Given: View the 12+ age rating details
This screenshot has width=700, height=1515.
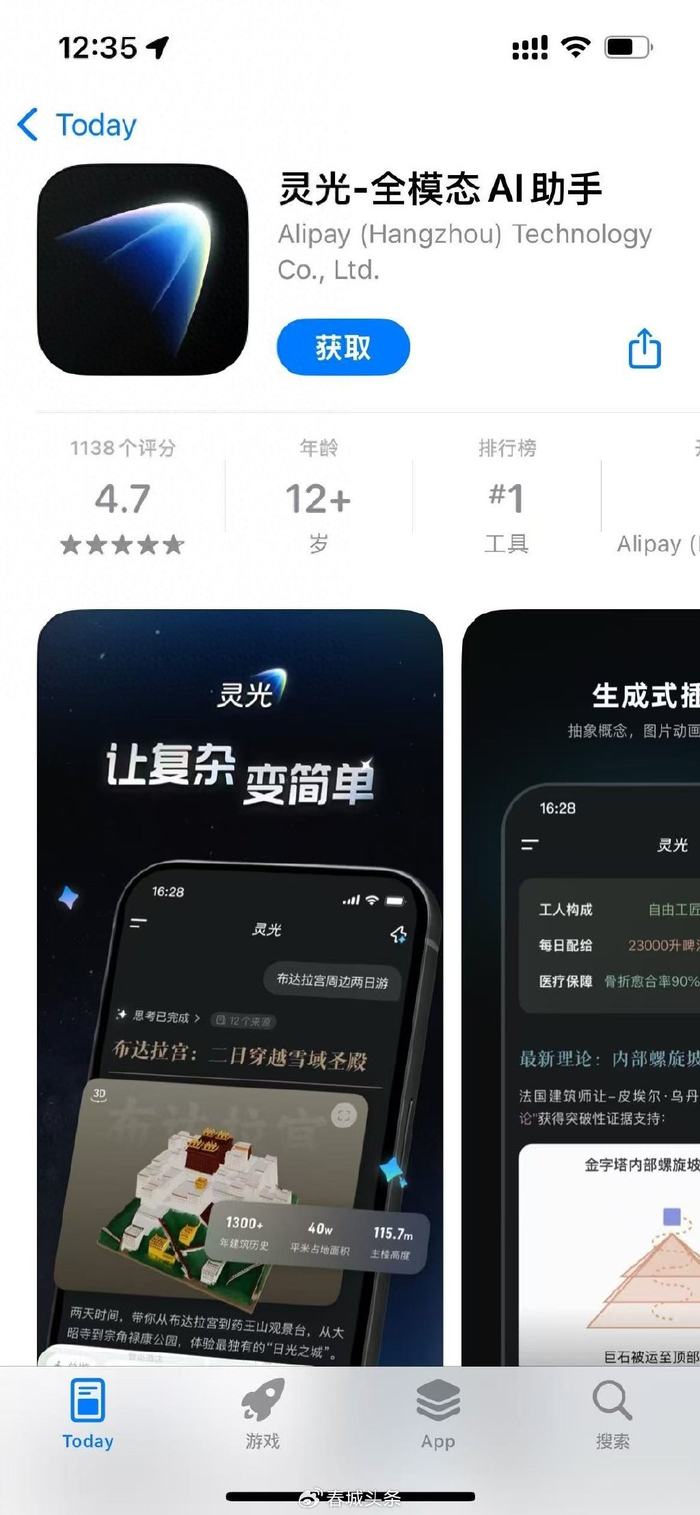Looking at the screenshot, I should pos(318,499).
